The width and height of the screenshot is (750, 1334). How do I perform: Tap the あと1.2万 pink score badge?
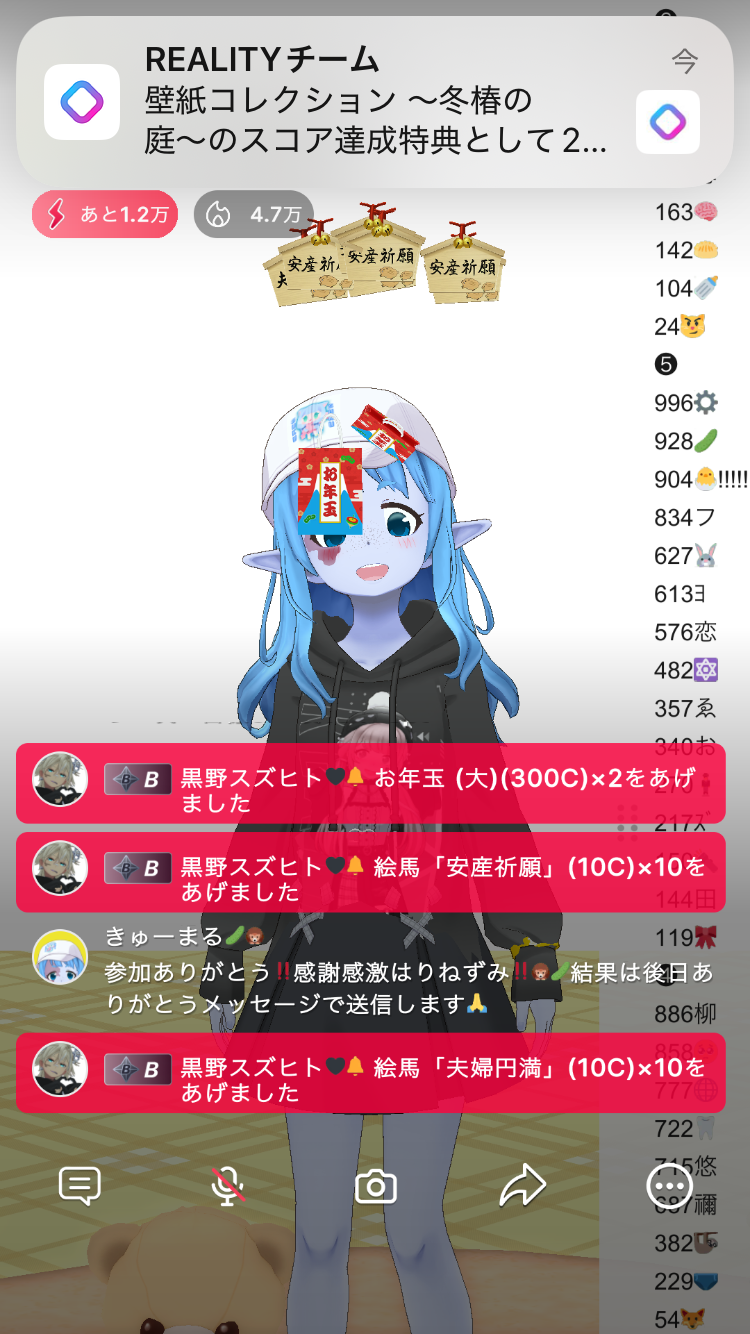click(x=105, y=214)
